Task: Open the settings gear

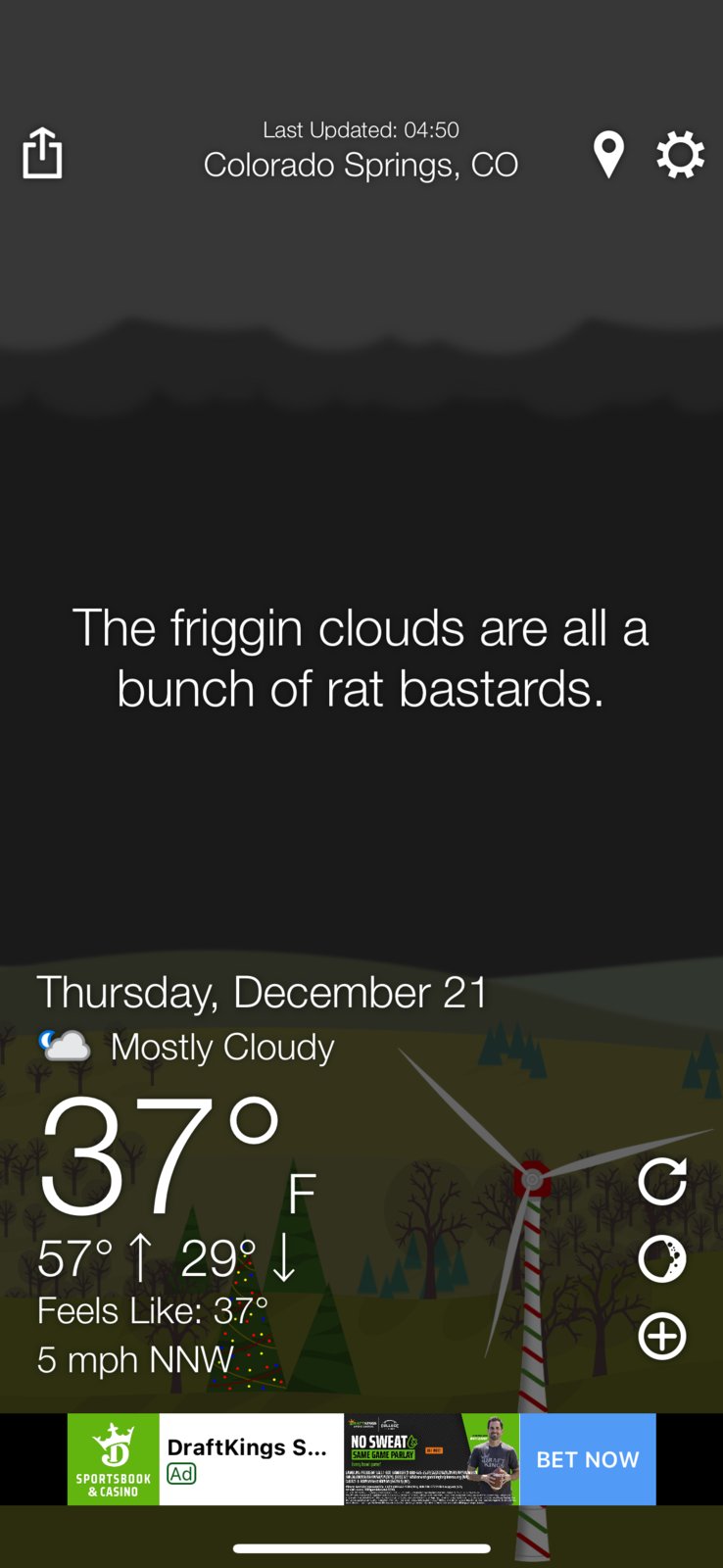Action: 680,155
